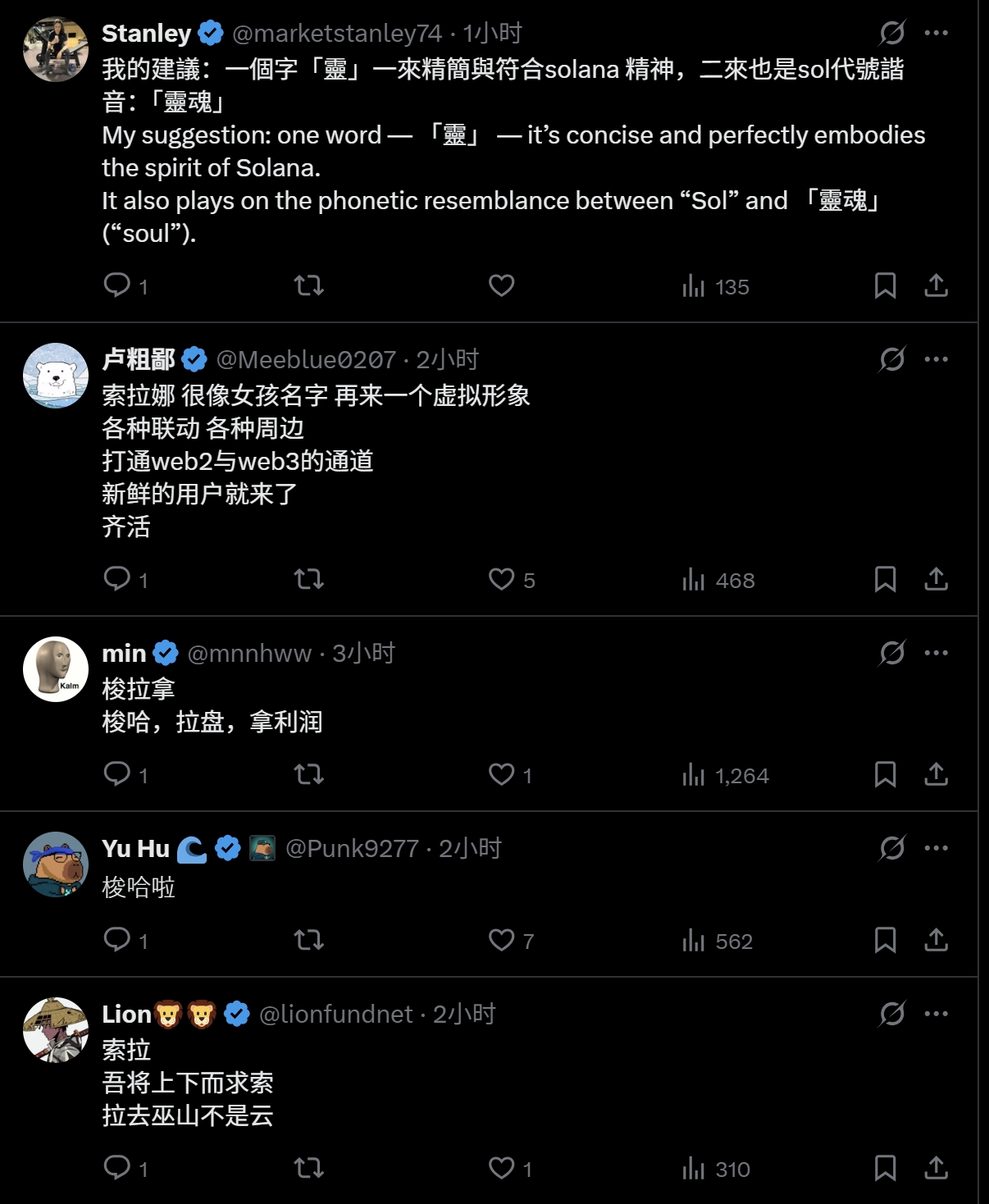Bookmark Stanley's post
Image resolution: width=989 pixels, height=1204 pixels.
click(x=885, y=285)
